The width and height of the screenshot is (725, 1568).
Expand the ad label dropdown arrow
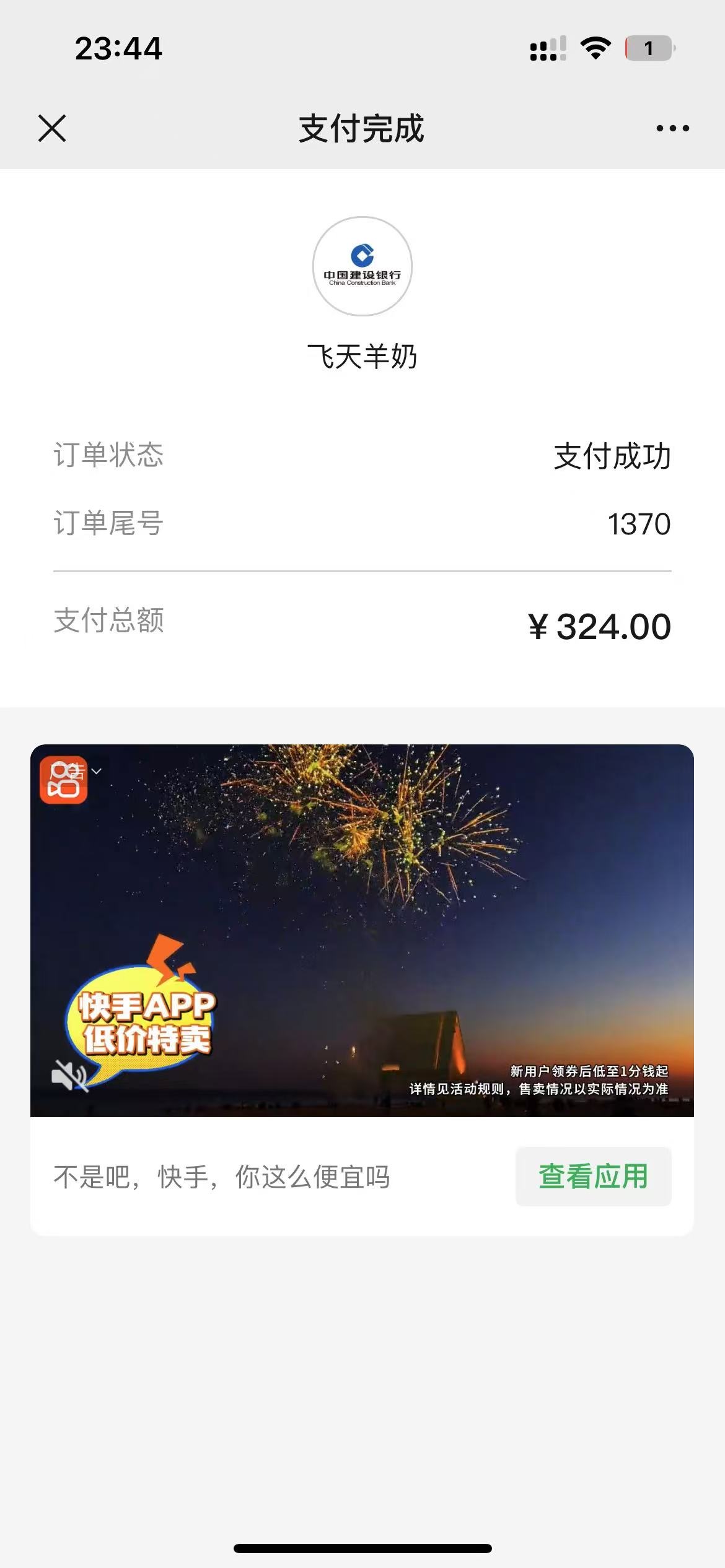tap(96, 771)
